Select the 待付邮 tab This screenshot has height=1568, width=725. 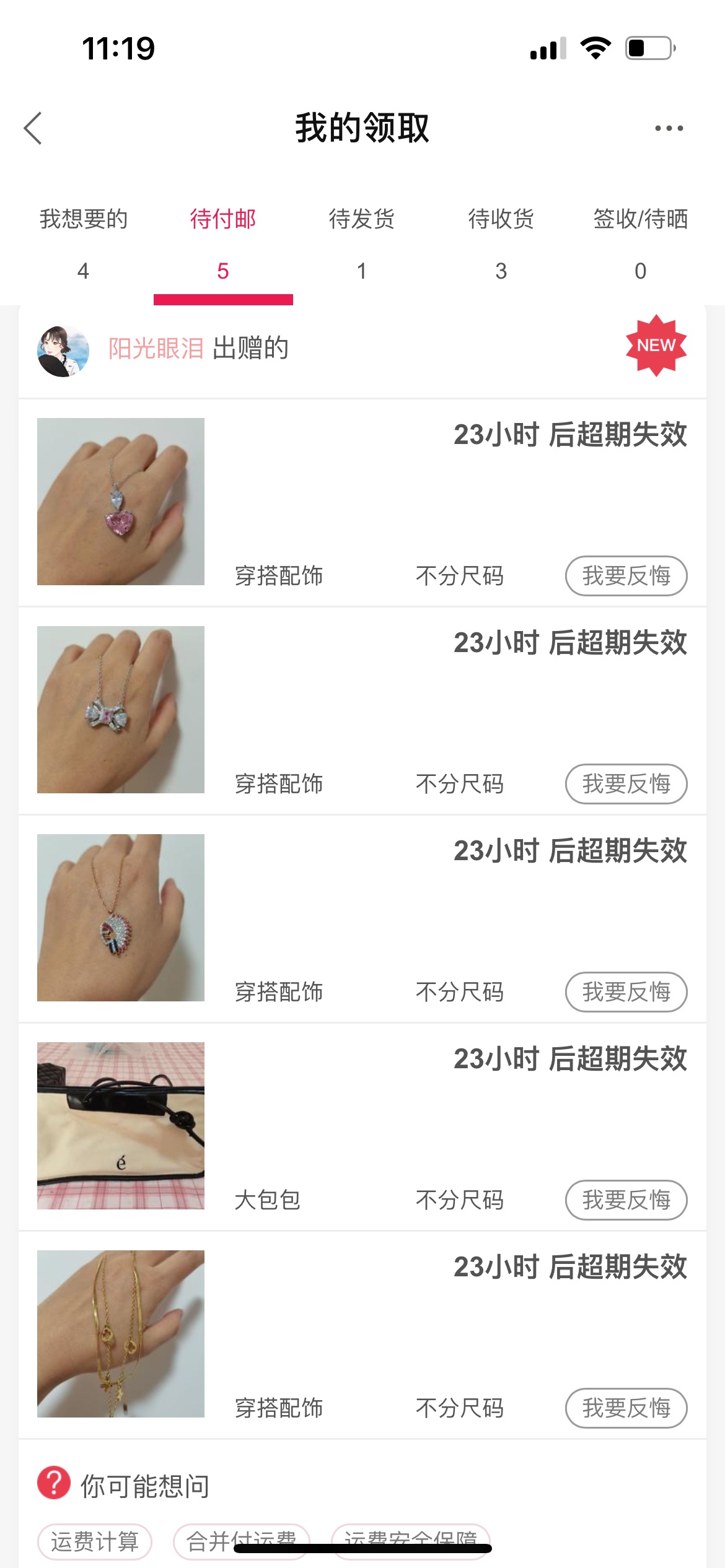tap(223, 245)
